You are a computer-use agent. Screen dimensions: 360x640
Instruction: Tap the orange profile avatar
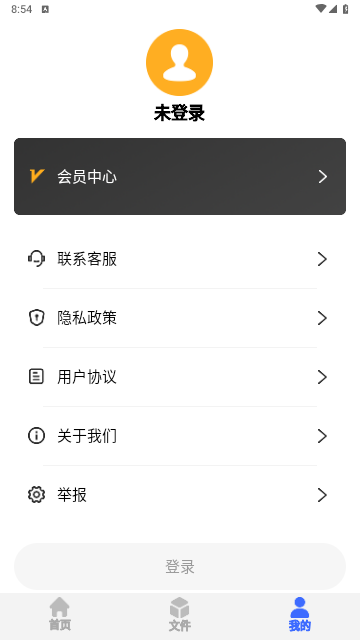(x=180, y=62)
